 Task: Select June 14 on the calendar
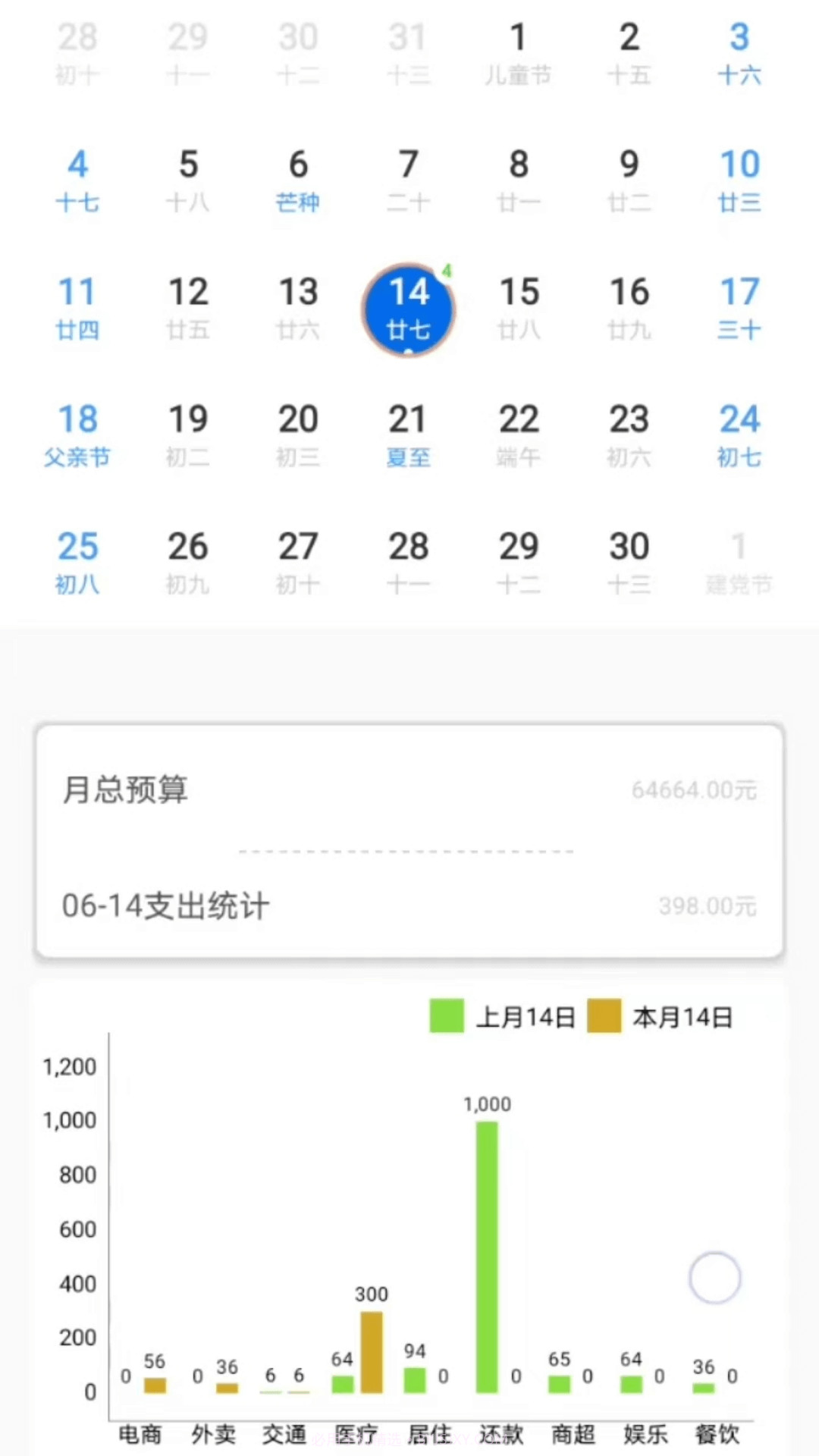(408, 307)
